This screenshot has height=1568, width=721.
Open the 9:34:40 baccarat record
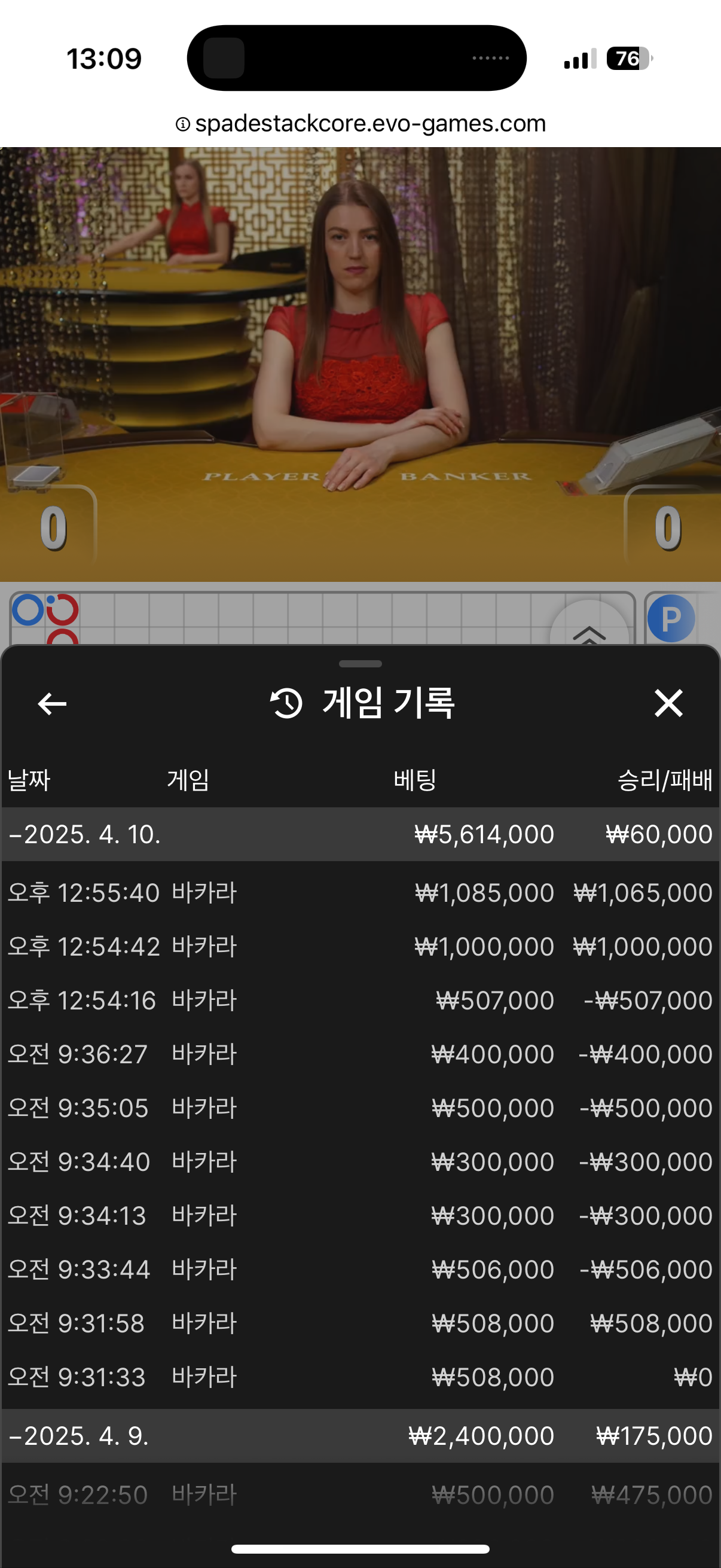click(x=360, y=1161)
